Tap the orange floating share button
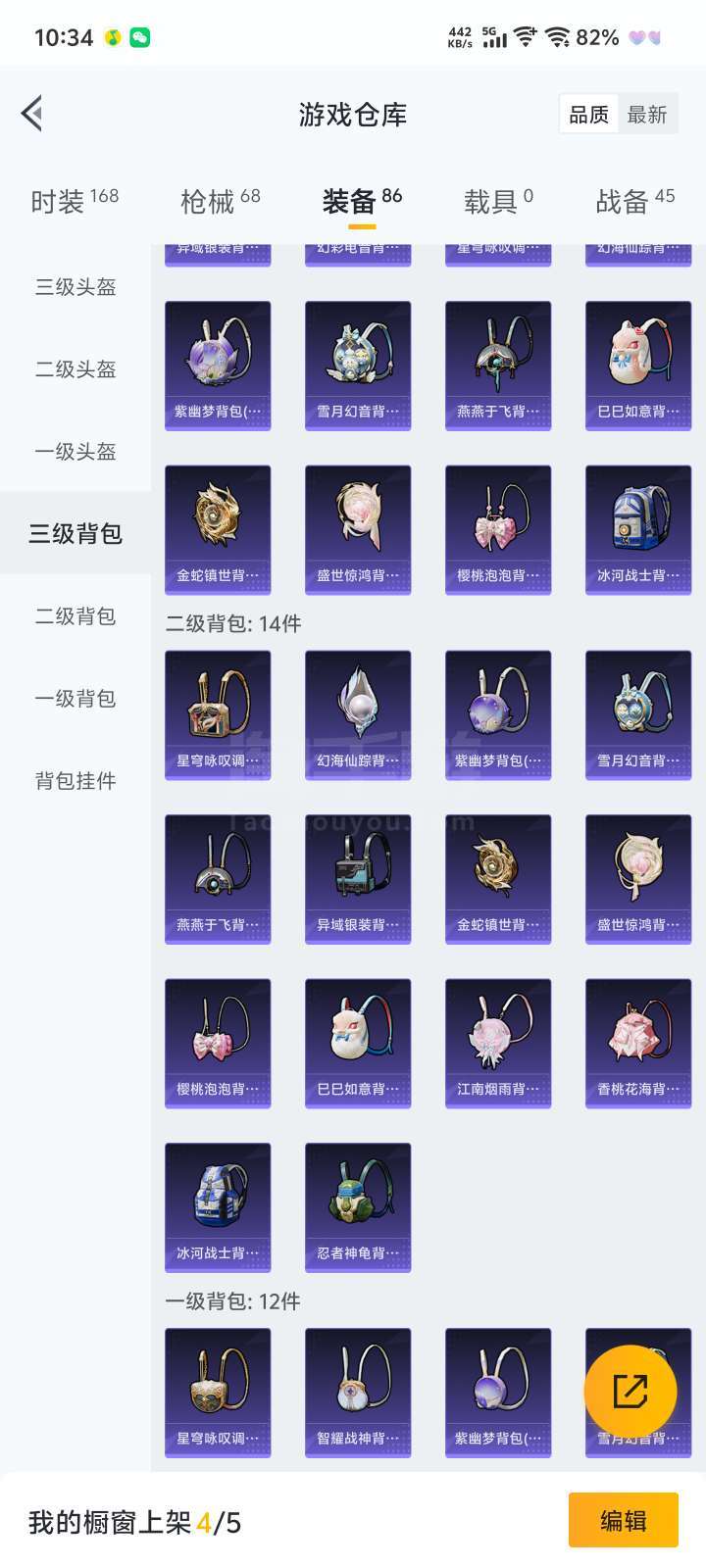706x1568 pixels. tap(630, 1392)
